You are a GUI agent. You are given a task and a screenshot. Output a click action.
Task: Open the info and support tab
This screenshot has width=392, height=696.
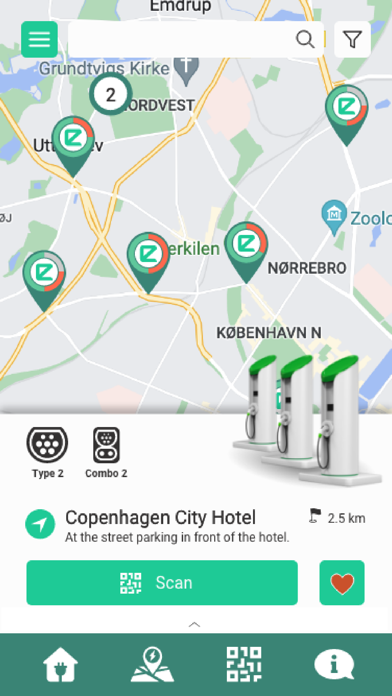click(334, 664)
